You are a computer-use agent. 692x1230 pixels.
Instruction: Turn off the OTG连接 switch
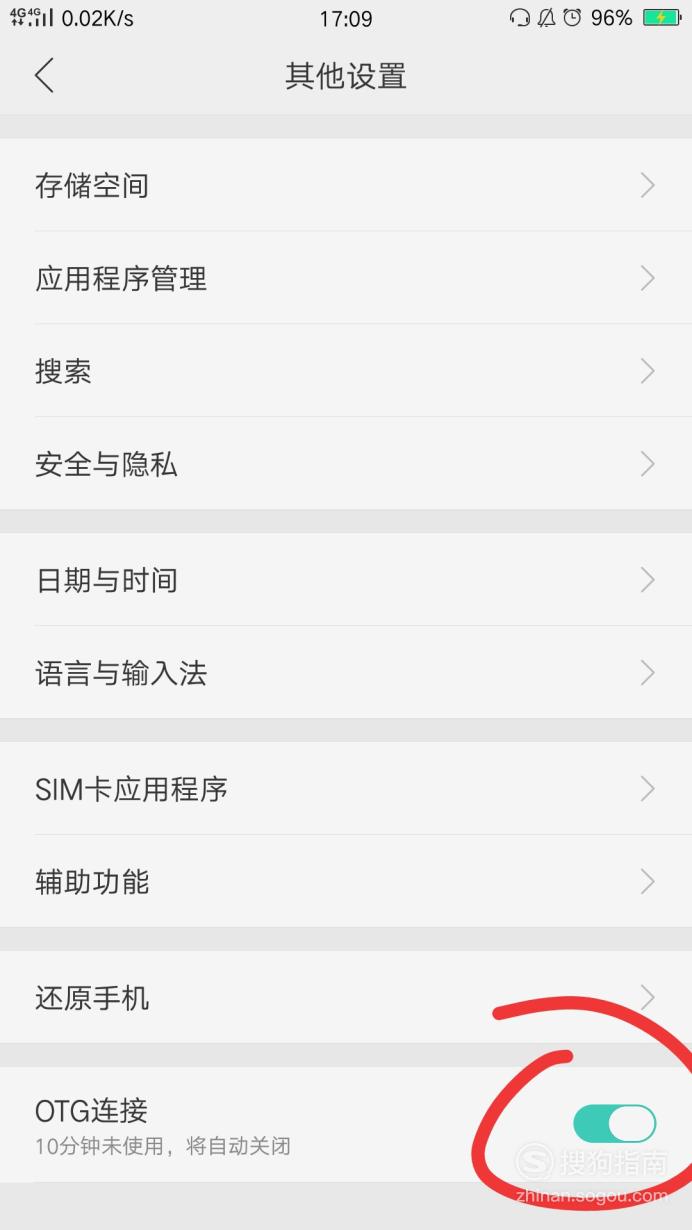[x=615, y=1124]
